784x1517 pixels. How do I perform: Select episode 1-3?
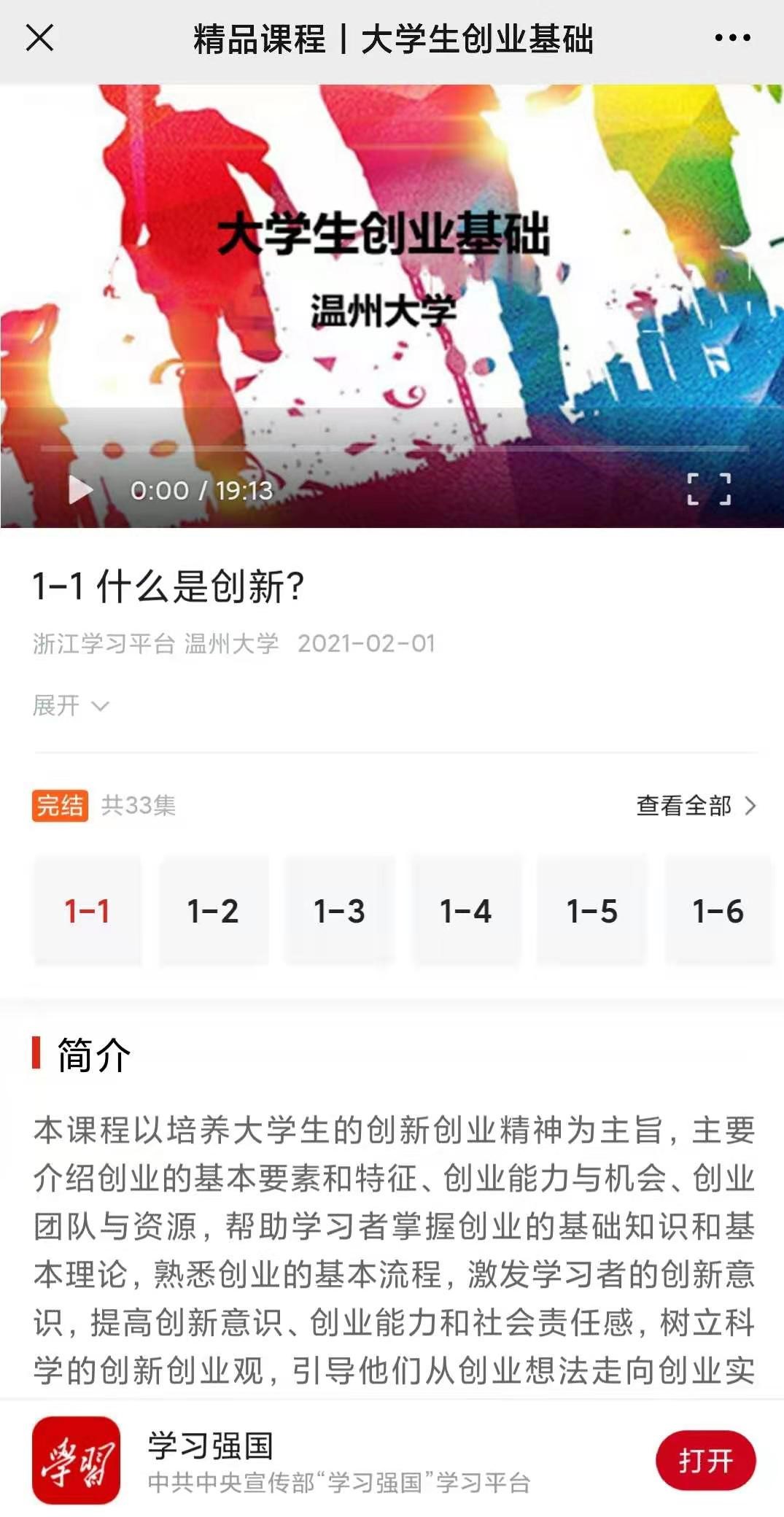coord(339,911)
